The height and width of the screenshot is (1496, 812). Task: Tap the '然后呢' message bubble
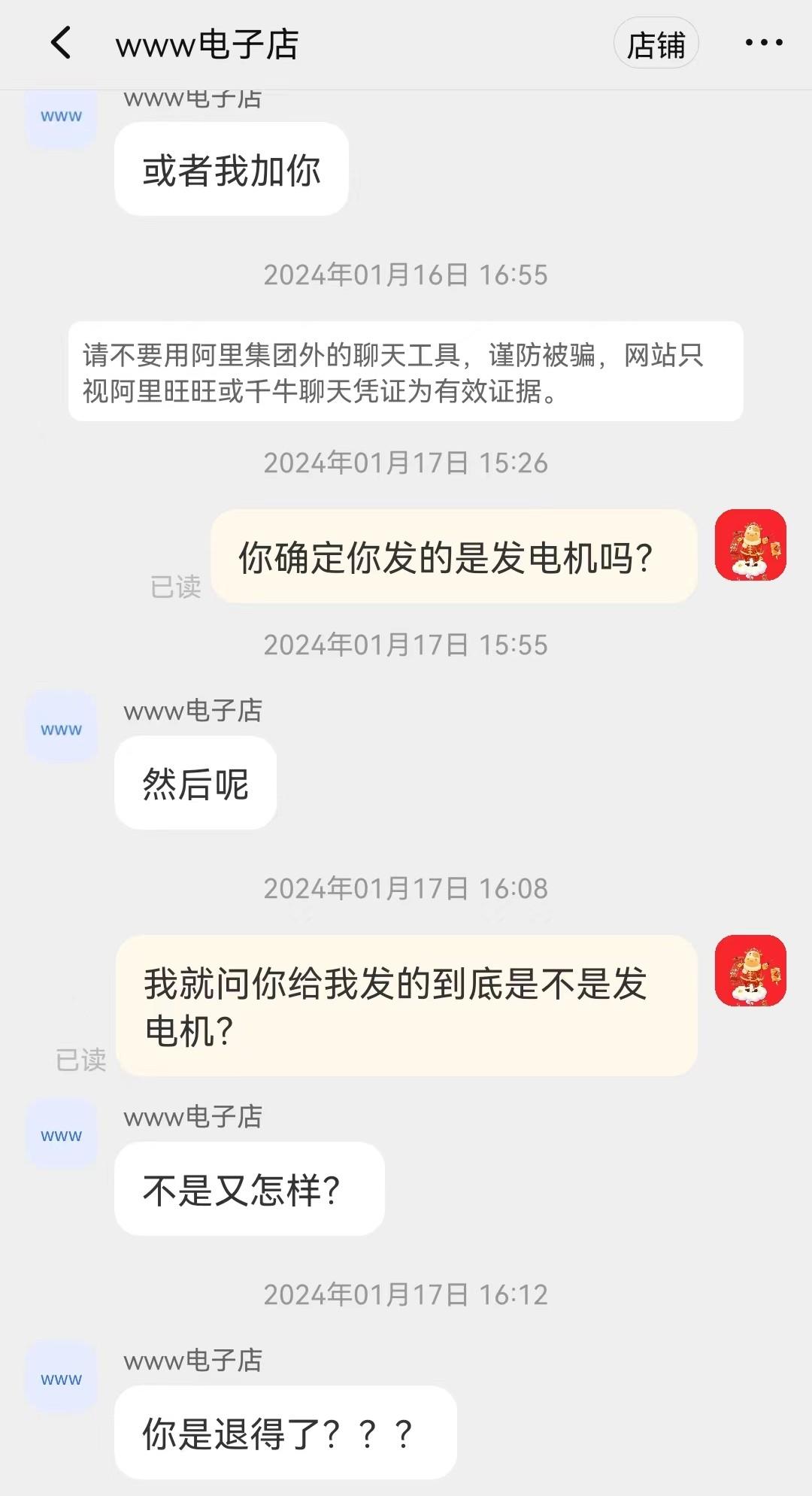tap(194, 783)
